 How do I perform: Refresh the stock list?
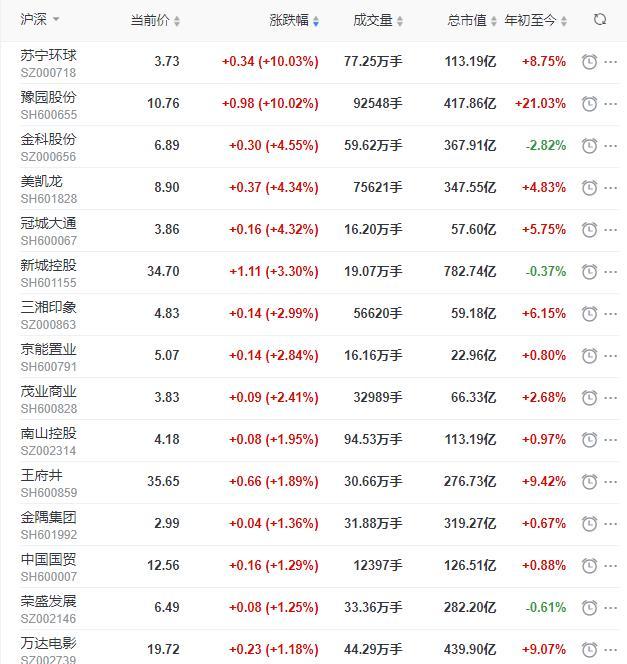tap(600, 19)
